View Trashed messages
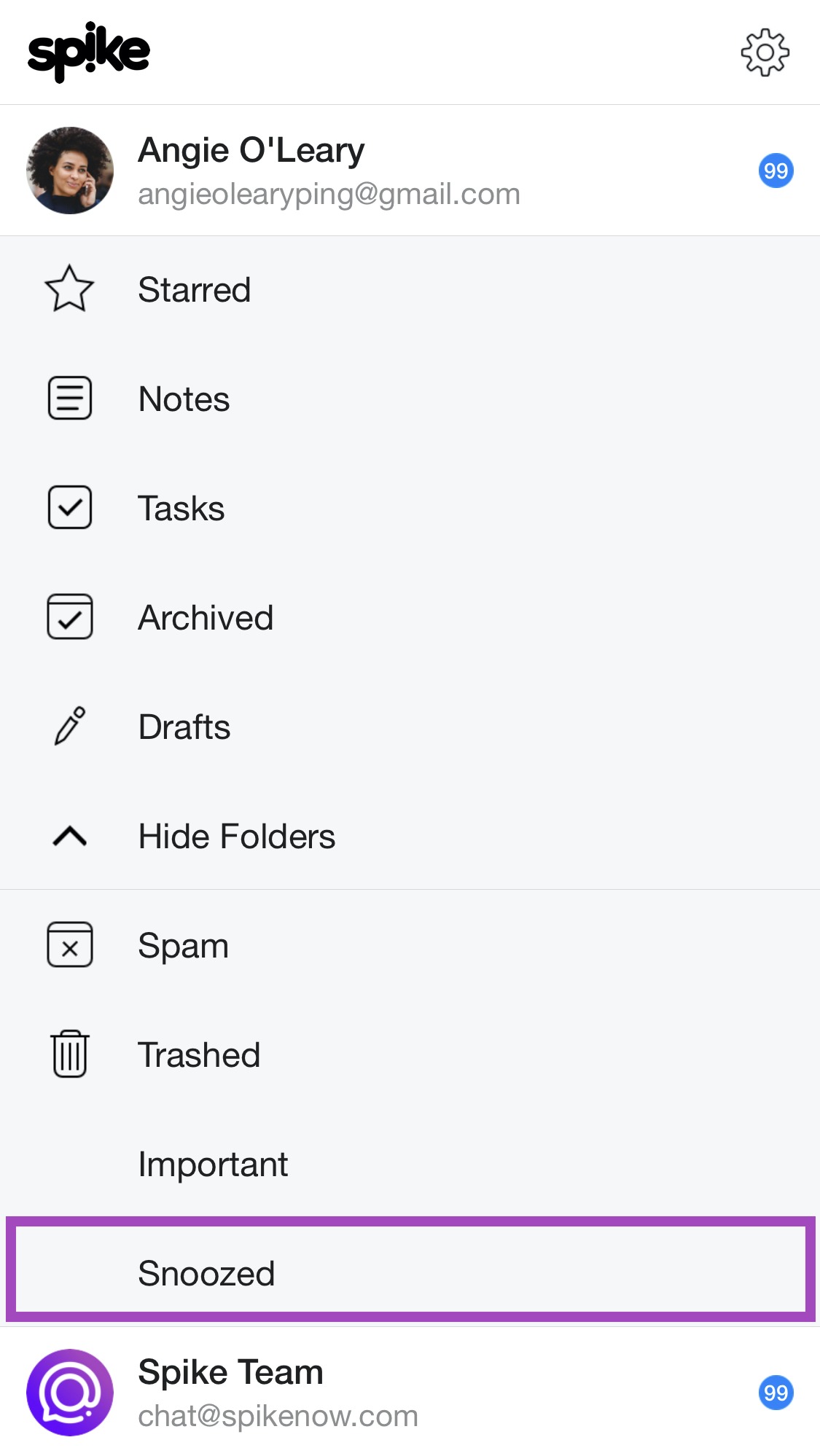 (x=410, y=1054)
